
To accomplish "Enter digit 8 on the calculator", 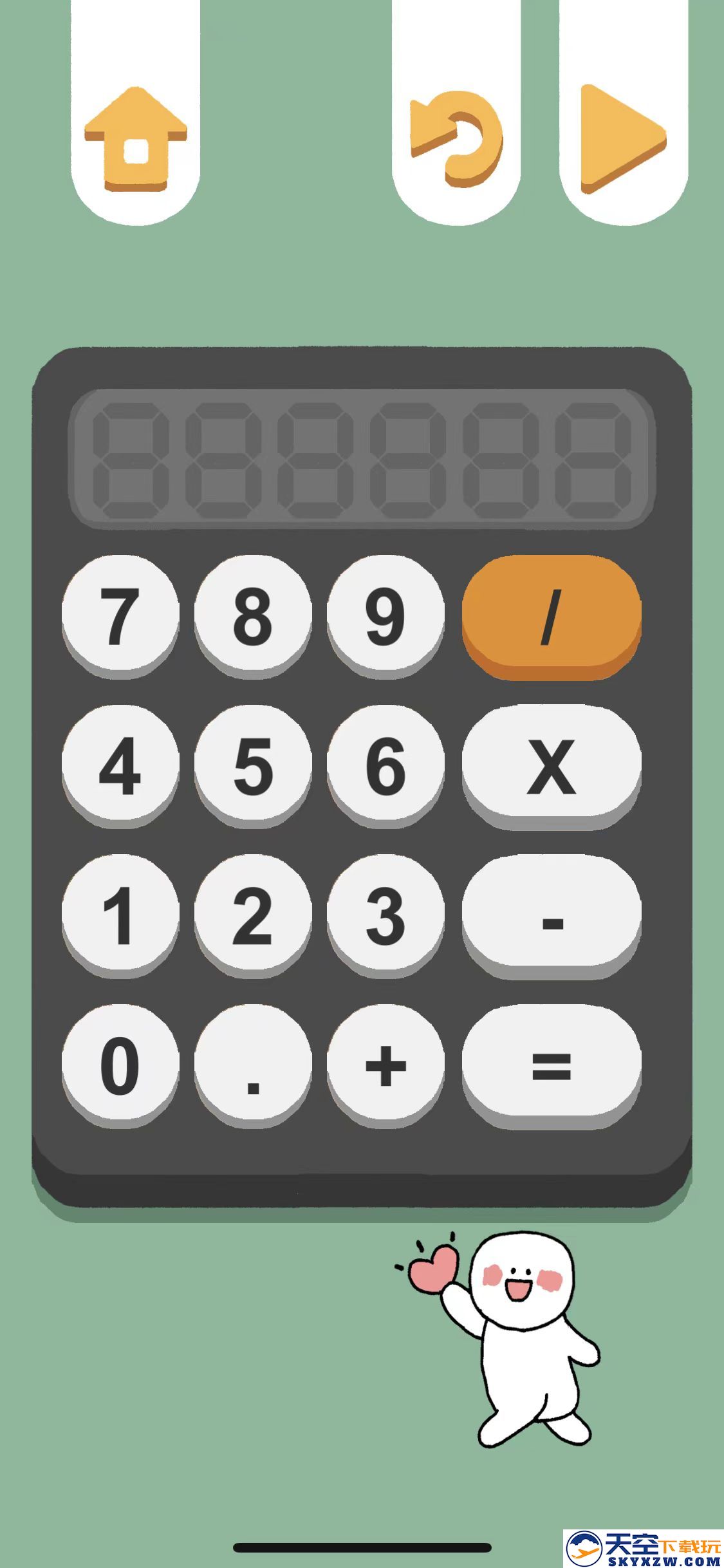I will [253, 614].
